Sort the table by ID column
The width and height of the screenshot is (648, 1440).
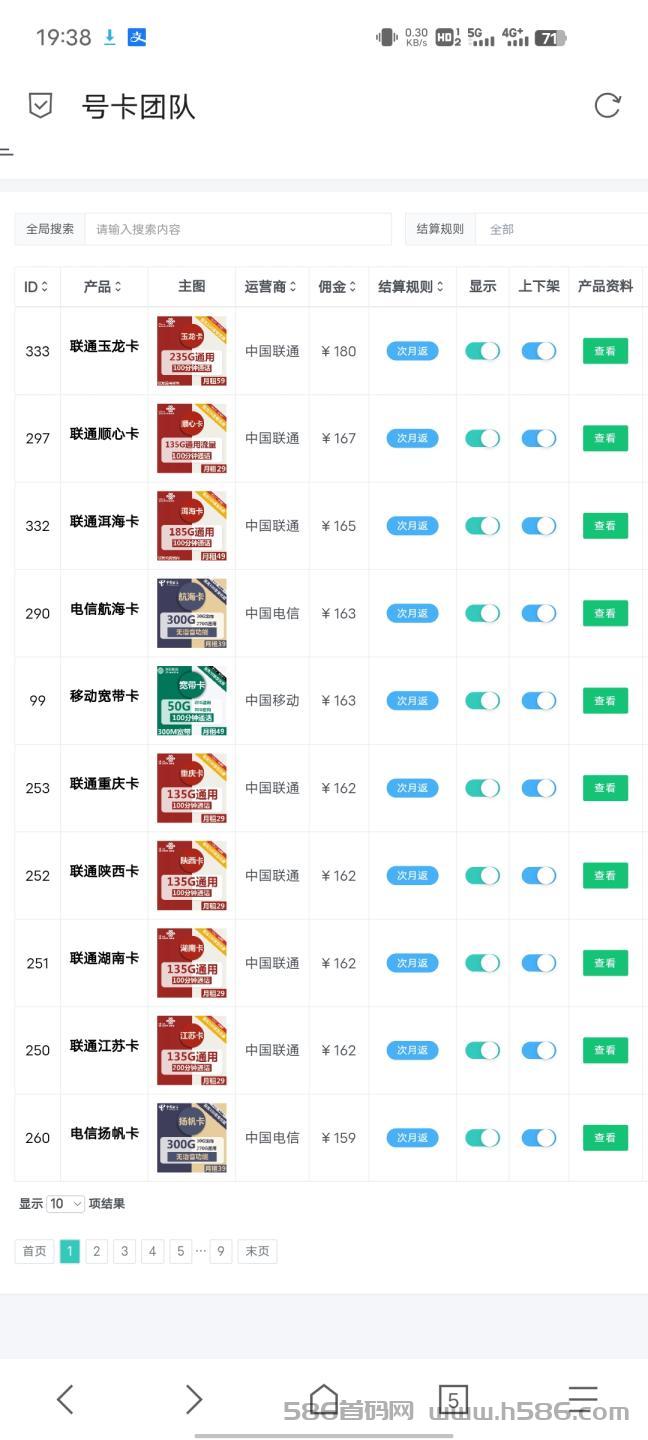[x=37, y=287]
